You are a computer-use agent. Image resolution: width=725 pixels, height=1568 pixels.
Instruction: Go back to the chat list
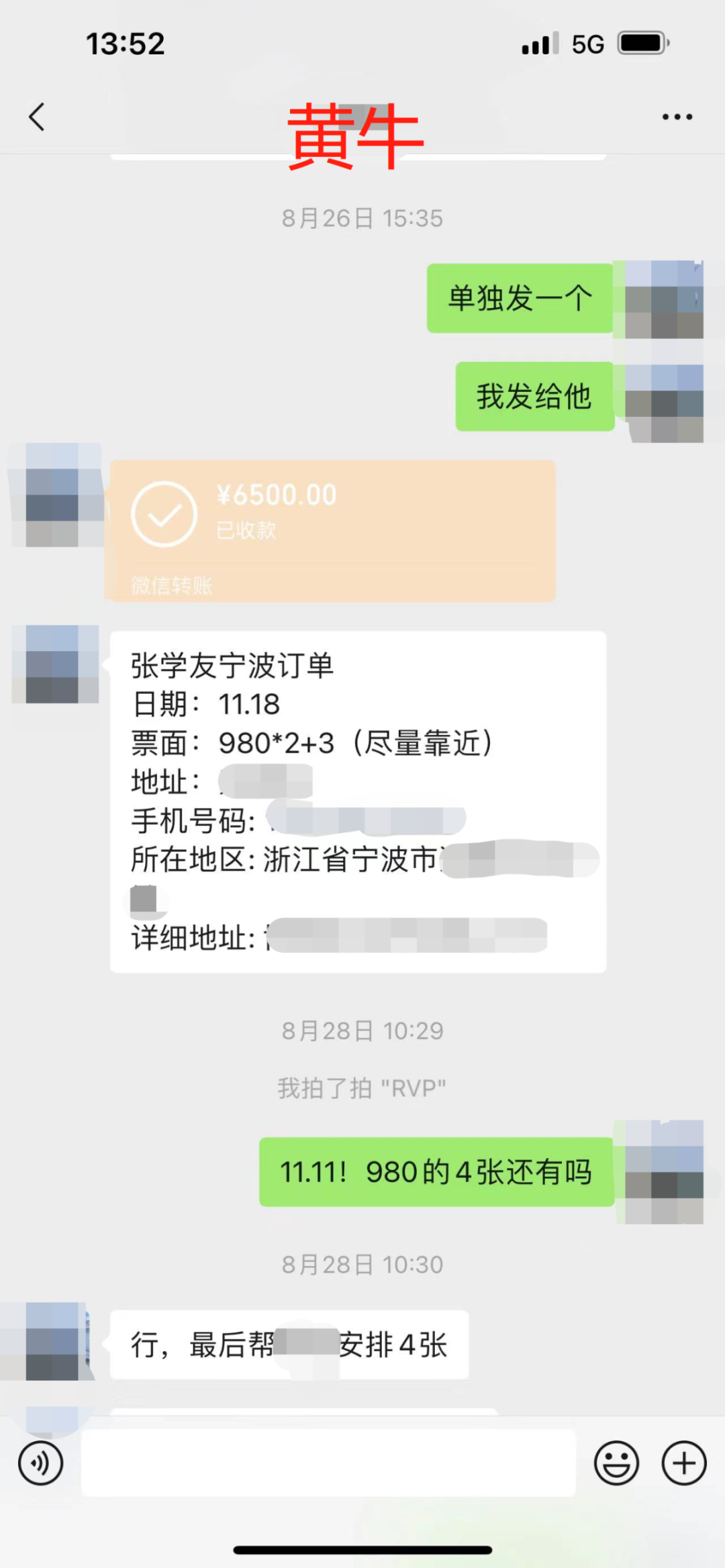coord(38,117)
